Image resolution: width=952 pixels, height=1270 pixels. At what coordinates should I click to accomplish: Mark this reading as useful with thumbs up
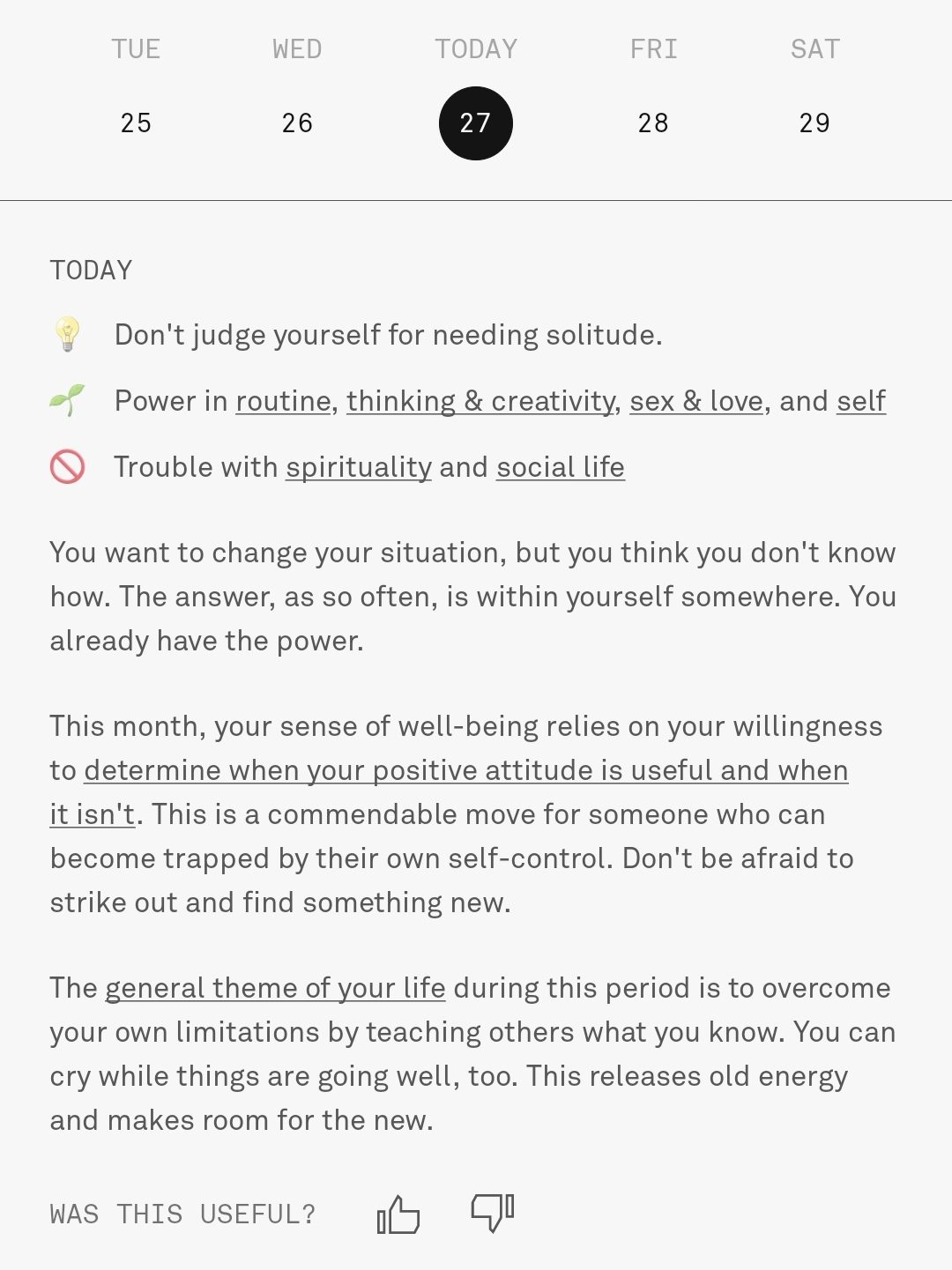pyautogui.click(x=398, y=1214)
